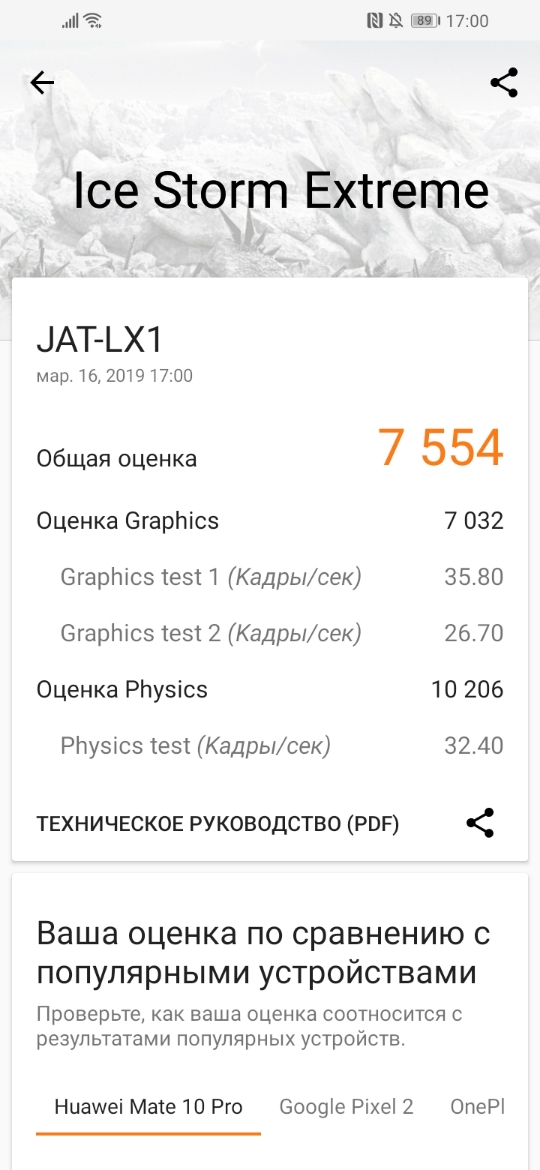The height and width of the screenshot is (1170, 540).
Task: Open ТЕХНИЧЕСКОЕ РУКОВОДСТВО (PDF) link
Action: click(218, 824)
